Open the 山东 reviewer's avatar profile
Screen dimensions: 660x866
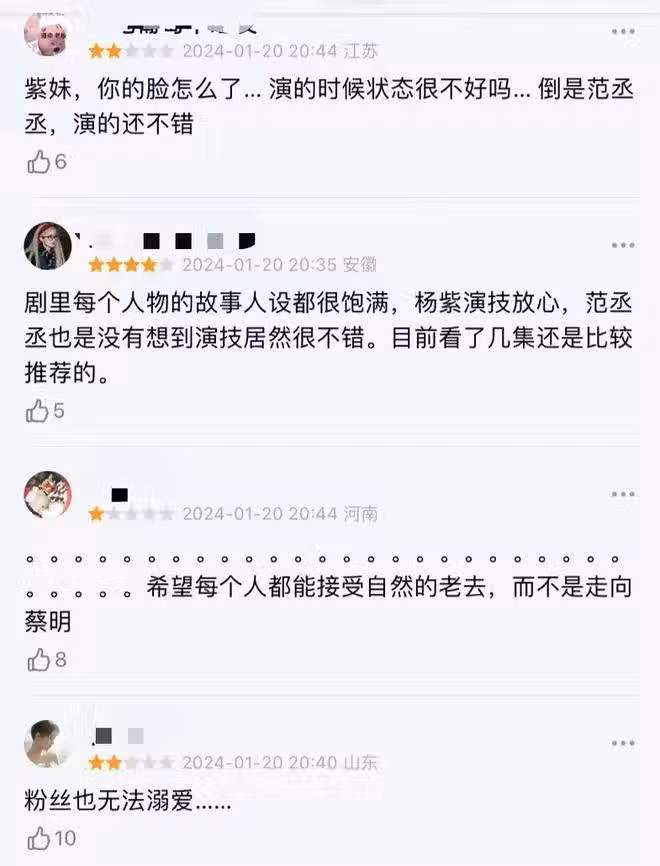(48, 743)
